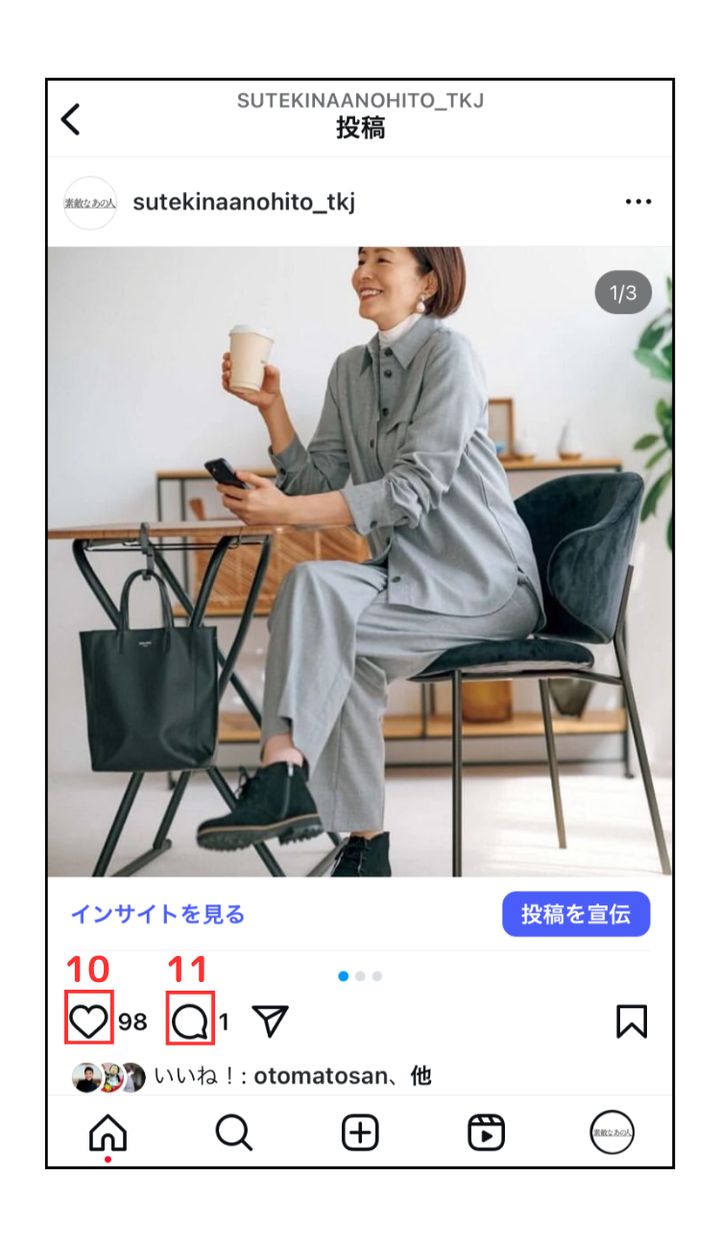
Task: Tap インサイトを見る link
Action: (x=157, y=914)
